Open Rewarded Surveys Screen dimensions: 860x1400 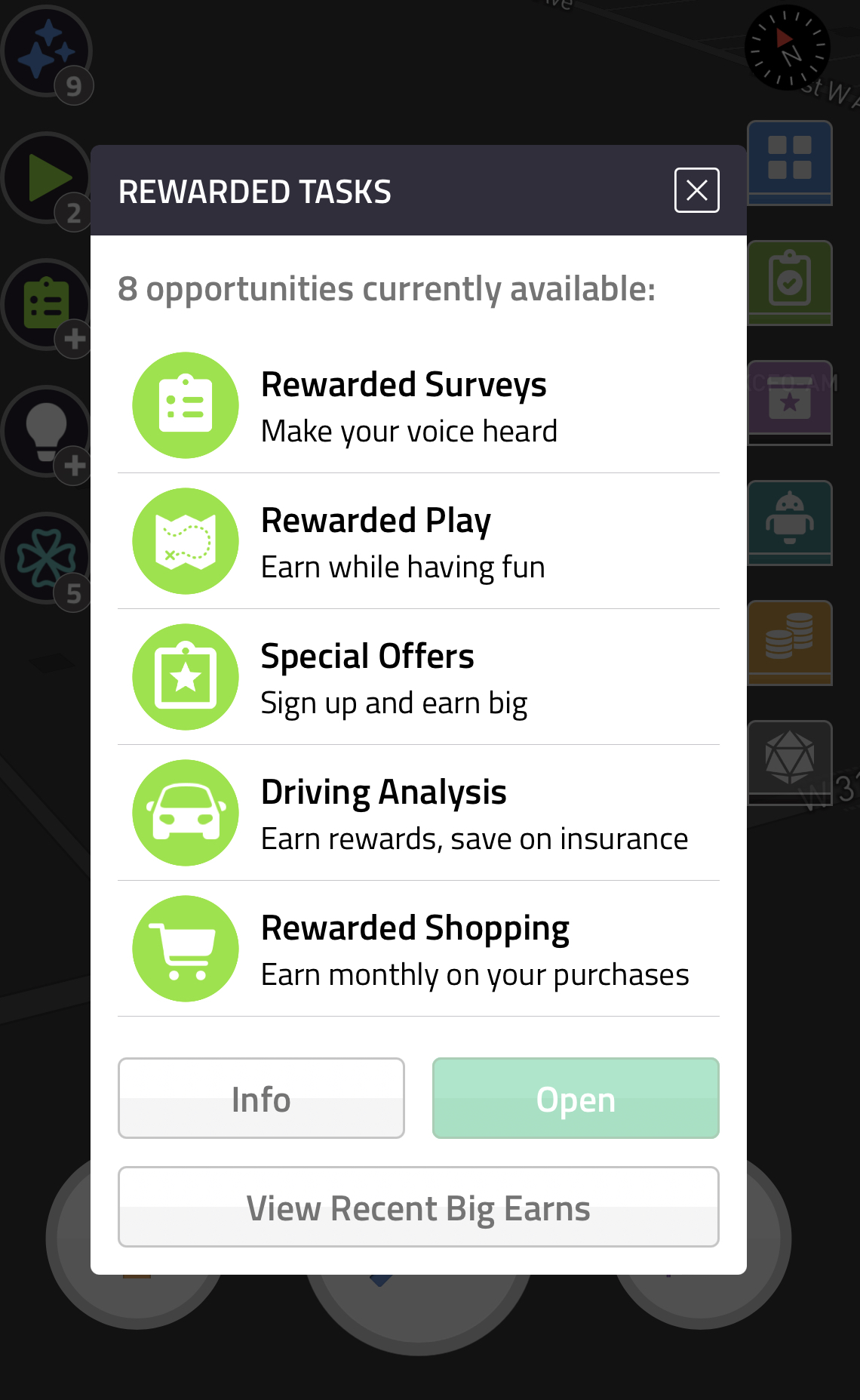click(419, 405)
